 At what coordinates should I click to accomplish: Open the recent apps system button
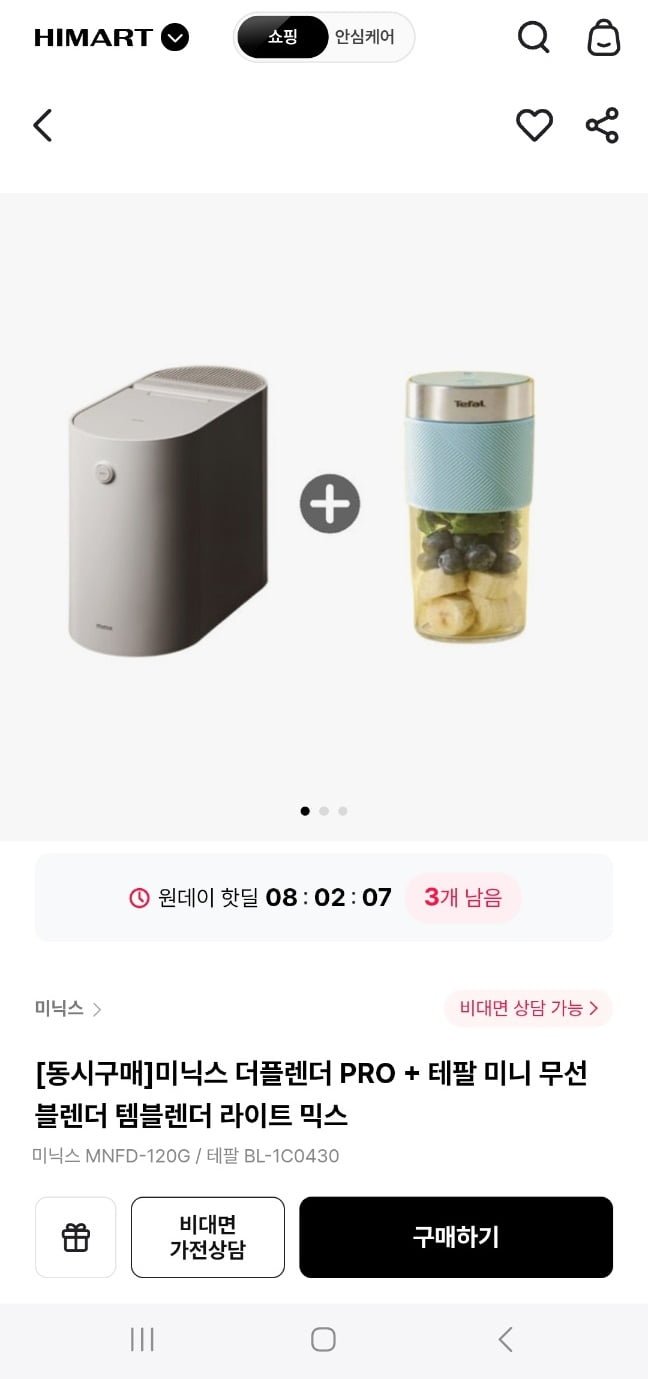coord(142,1340)
